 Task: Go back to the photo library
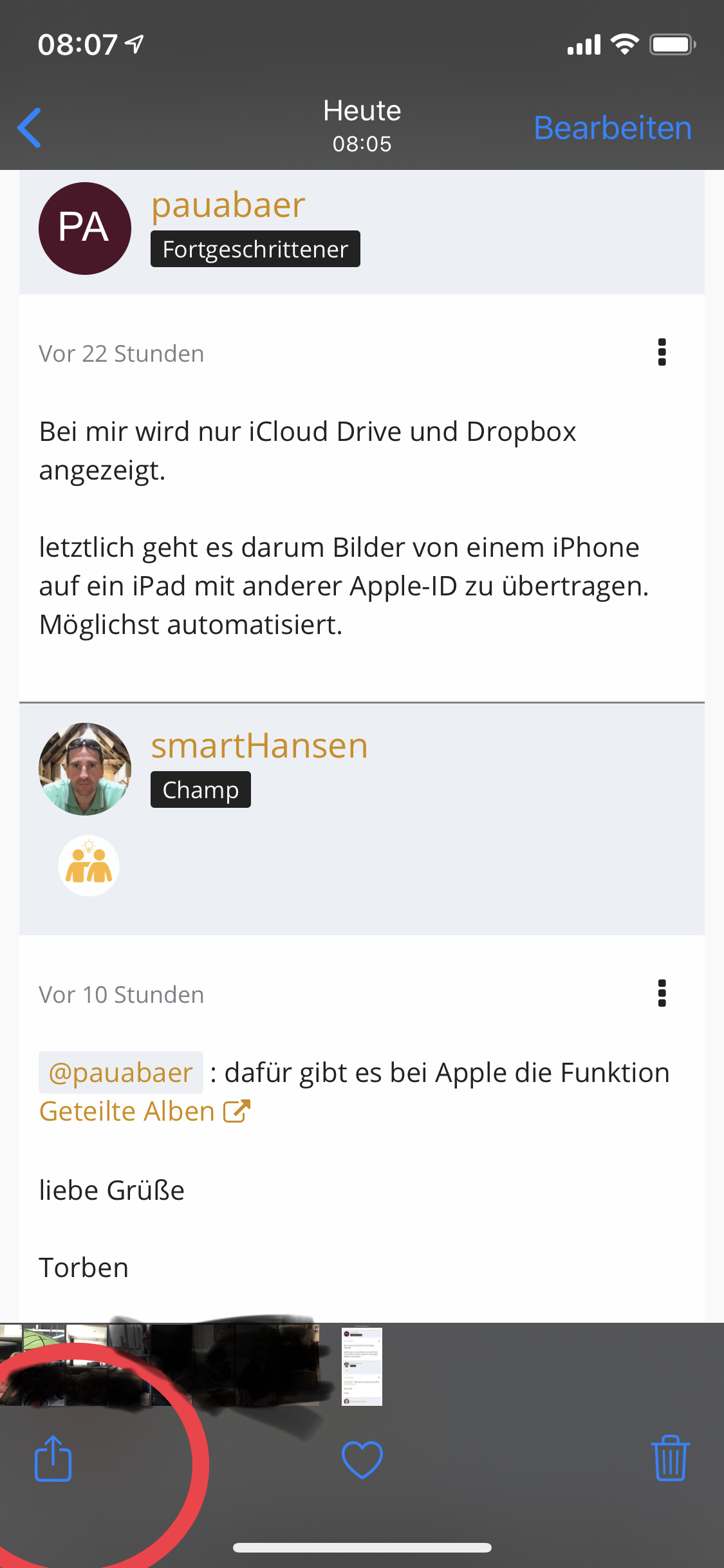tap(30, 127)
